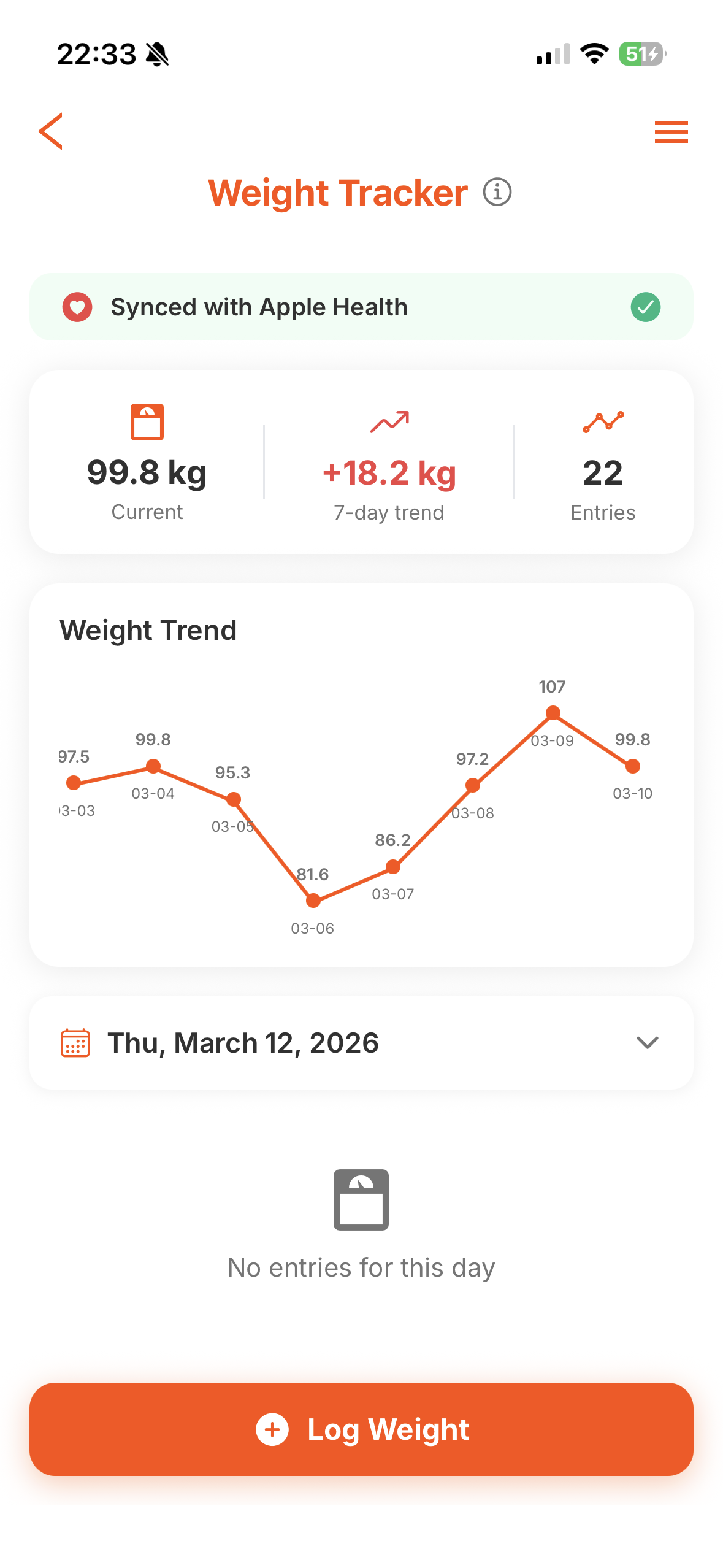Click the plus icon inside Log Weight button
723x1568 pixels.
coord(272,1430)
